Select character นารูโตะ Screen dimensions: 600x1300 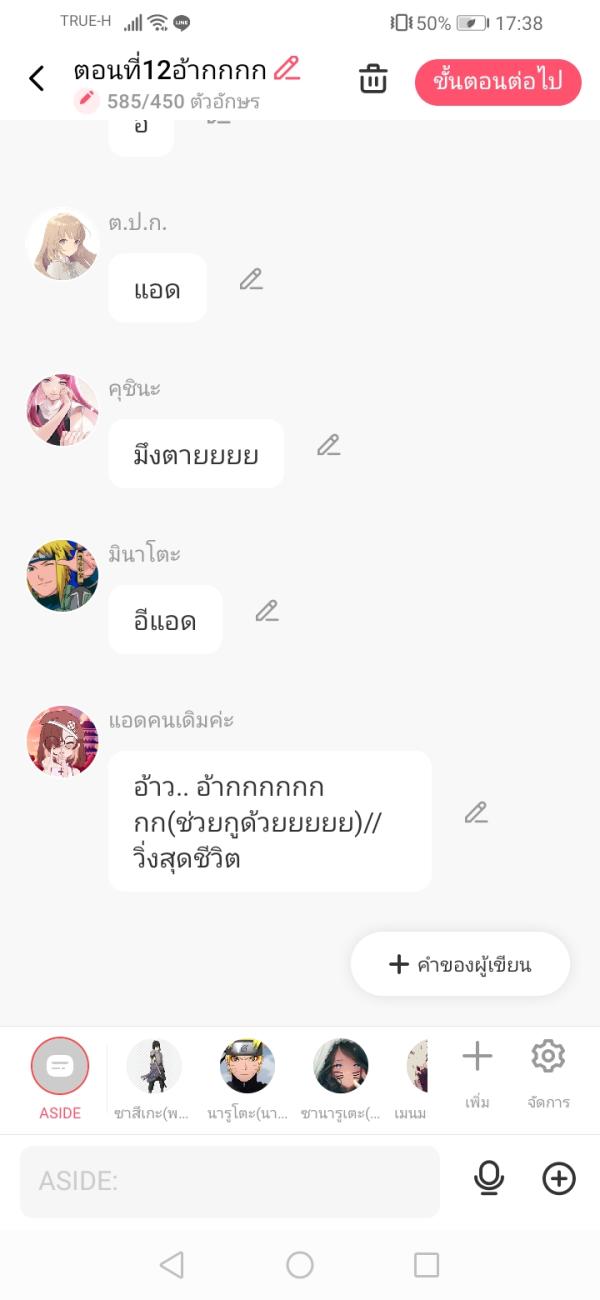pos(247,1067)
